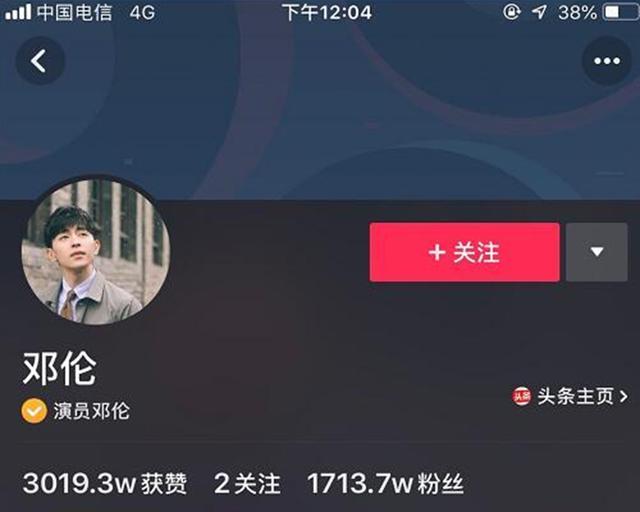The width and height of the screenshot is (640, 512).
Task: View 邓伦's profile avatar
Action: click(95, 252)
